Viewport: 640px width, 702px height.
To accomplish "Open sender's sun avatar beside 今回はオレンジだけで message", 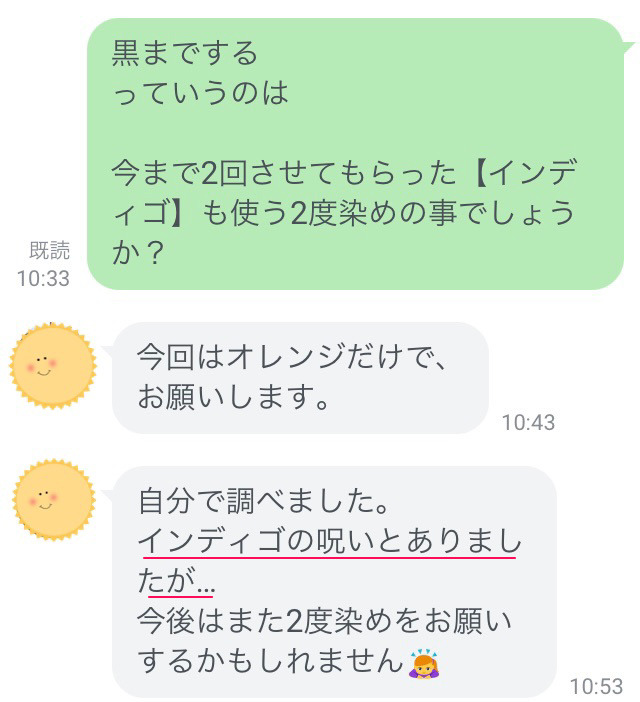I will pos(51,367).
